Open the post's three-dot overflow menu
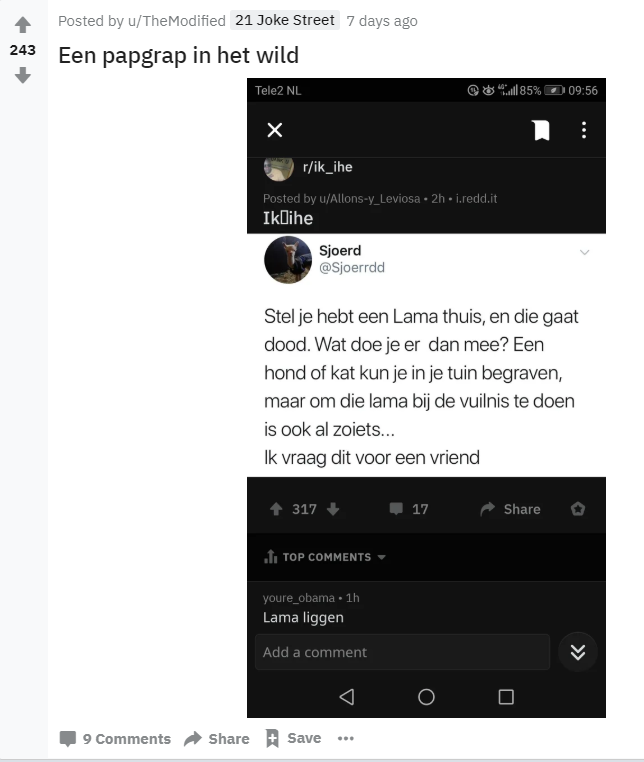The image size is (644, 762). coord(346,739)
